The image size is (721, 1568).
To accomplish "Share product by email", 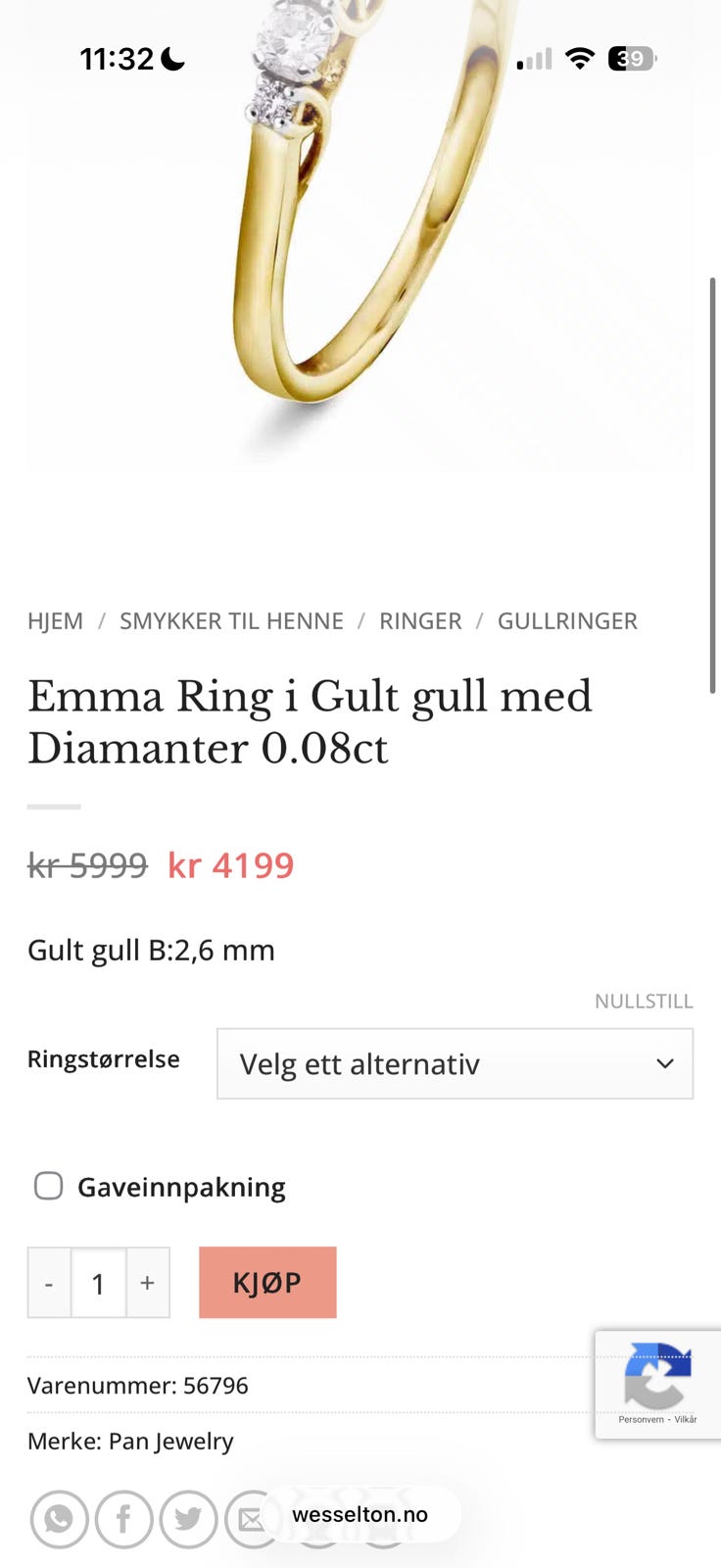I will tap(249, 1519).
